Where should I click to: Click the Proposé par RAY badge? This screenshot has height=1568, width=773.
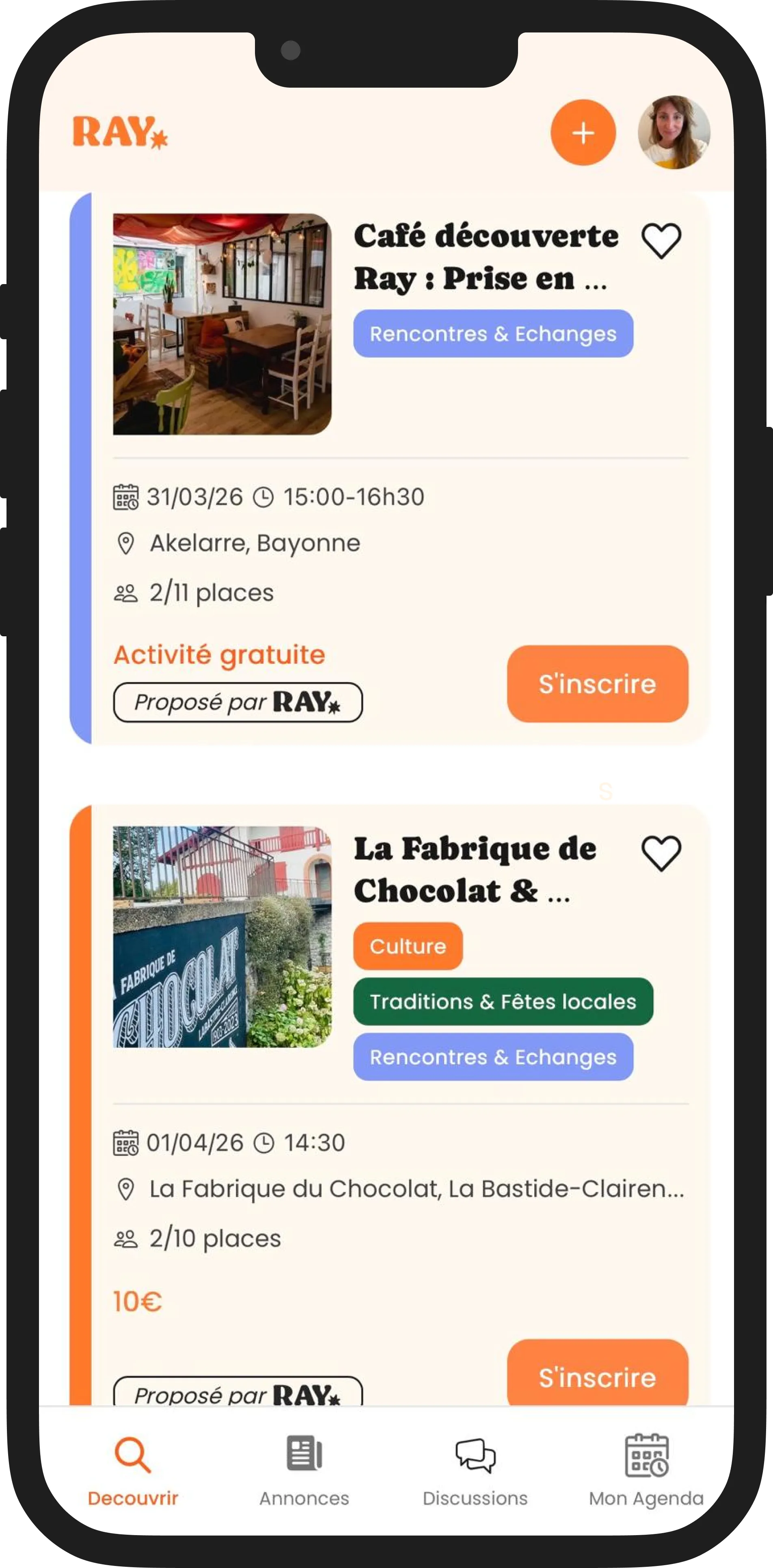pos(238,702)
